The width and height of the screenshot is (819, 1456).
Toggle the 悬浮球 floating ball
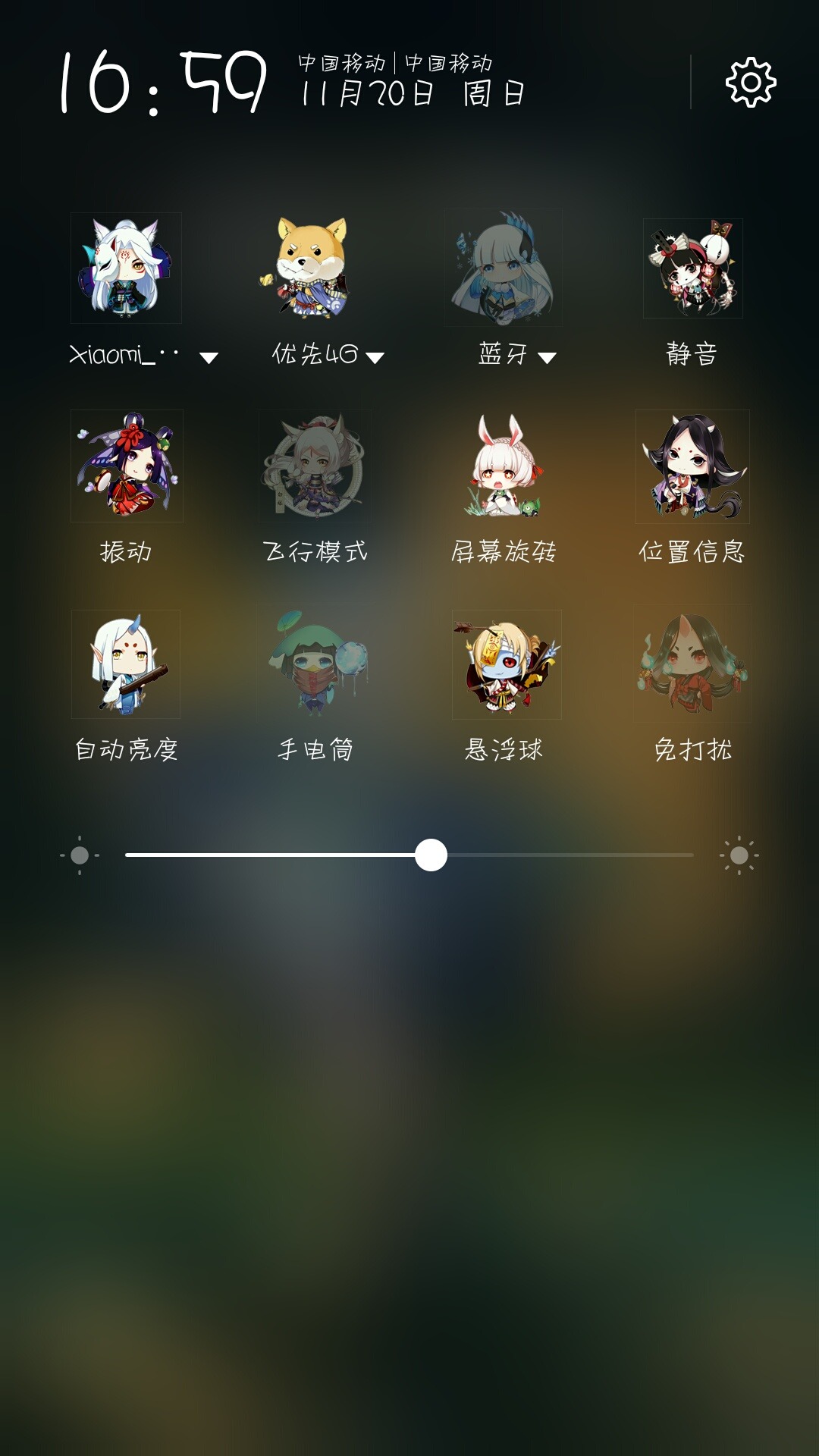507,664
